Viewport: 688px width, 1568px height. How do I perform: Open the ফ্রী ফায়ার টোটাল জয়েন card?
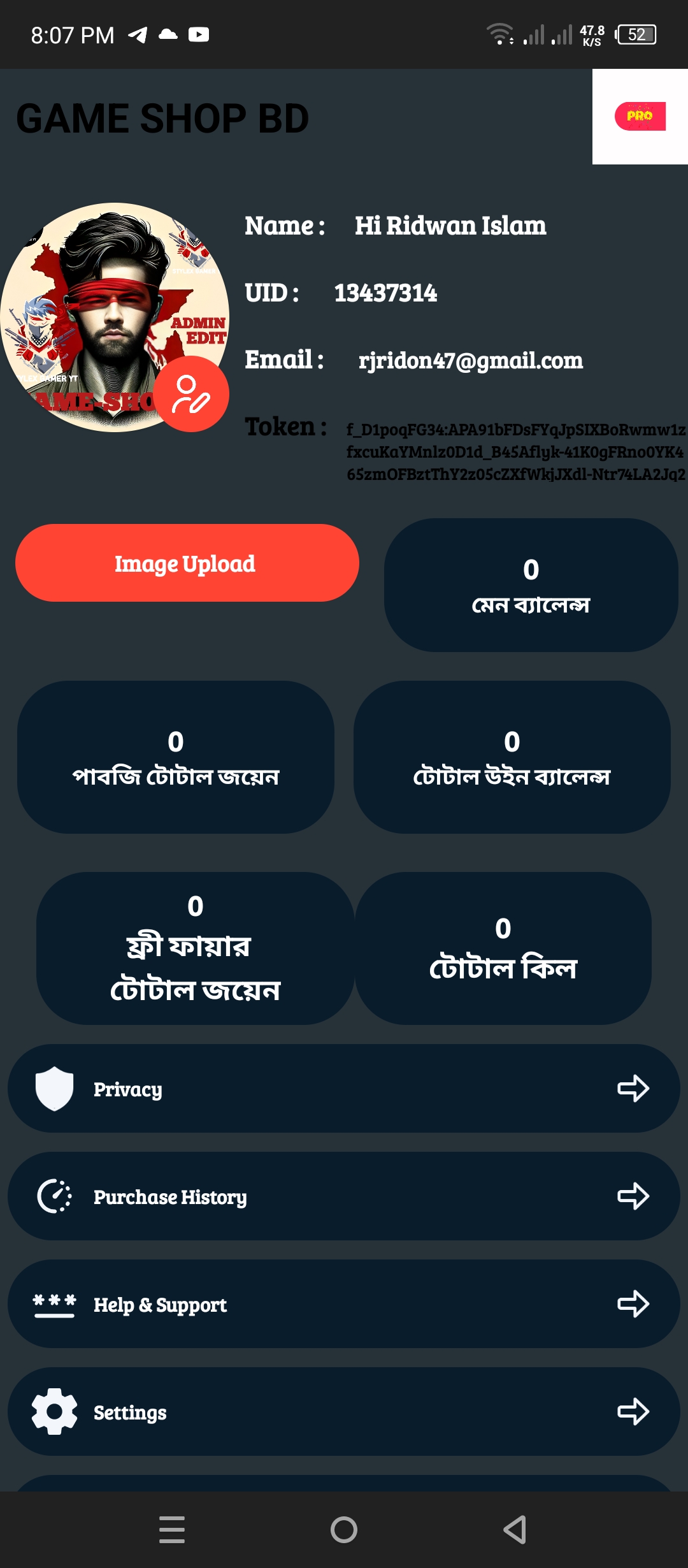click(195, 948)
